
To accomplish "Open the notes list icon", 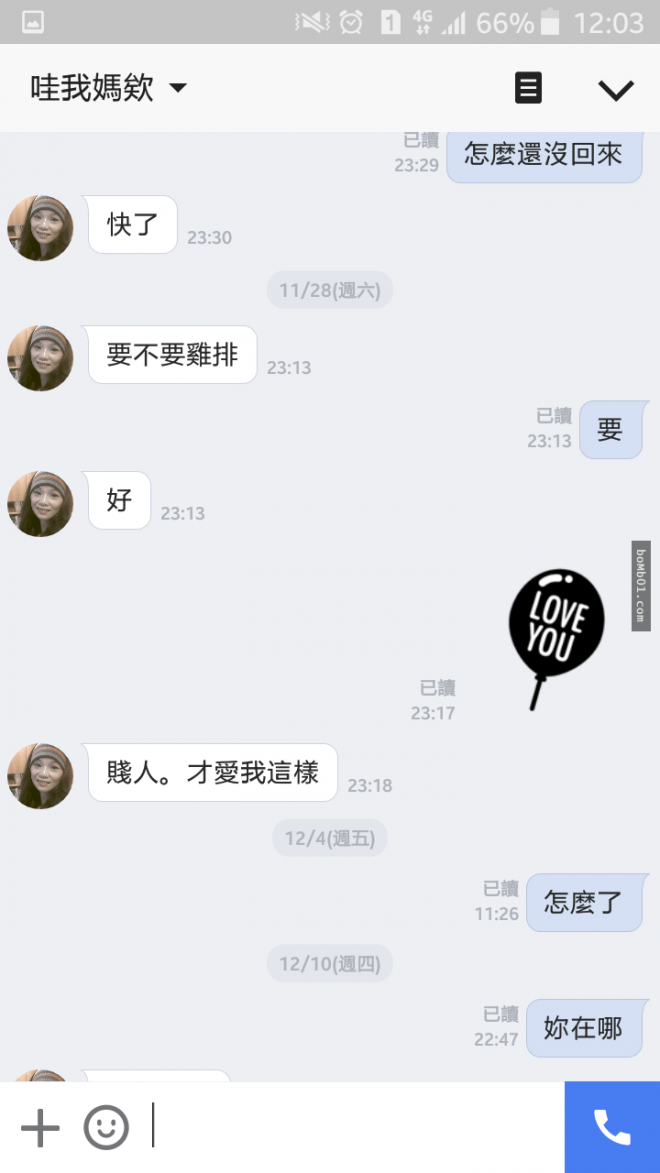I will tap(528, 88).
